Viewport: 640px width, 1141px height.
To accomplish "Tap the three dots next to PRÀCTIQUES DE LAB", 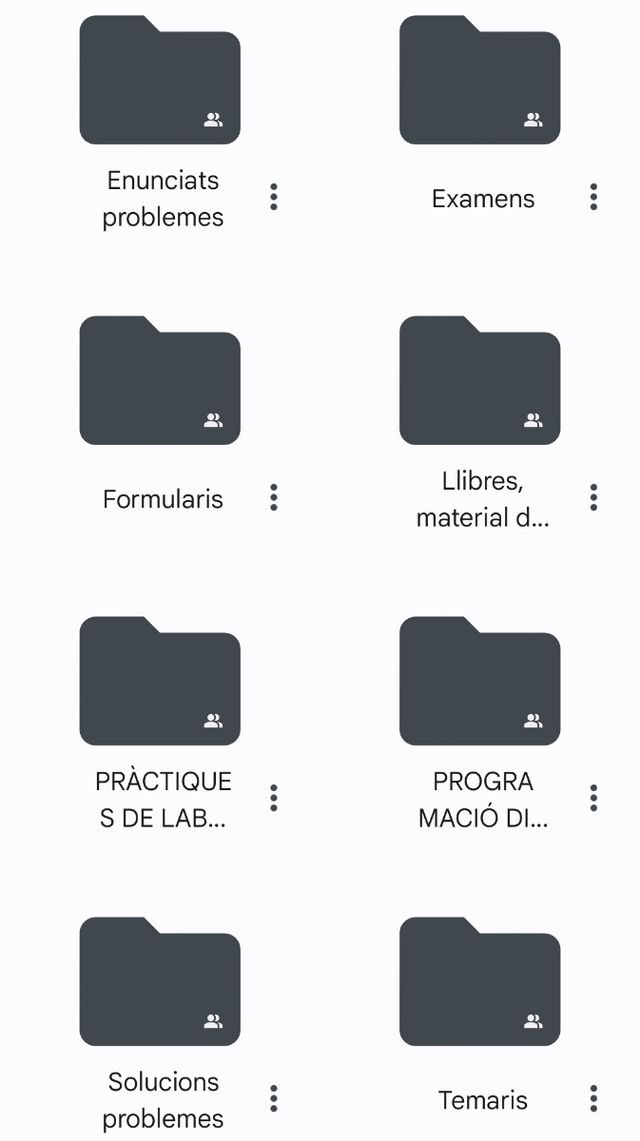I will pos(274,798).
